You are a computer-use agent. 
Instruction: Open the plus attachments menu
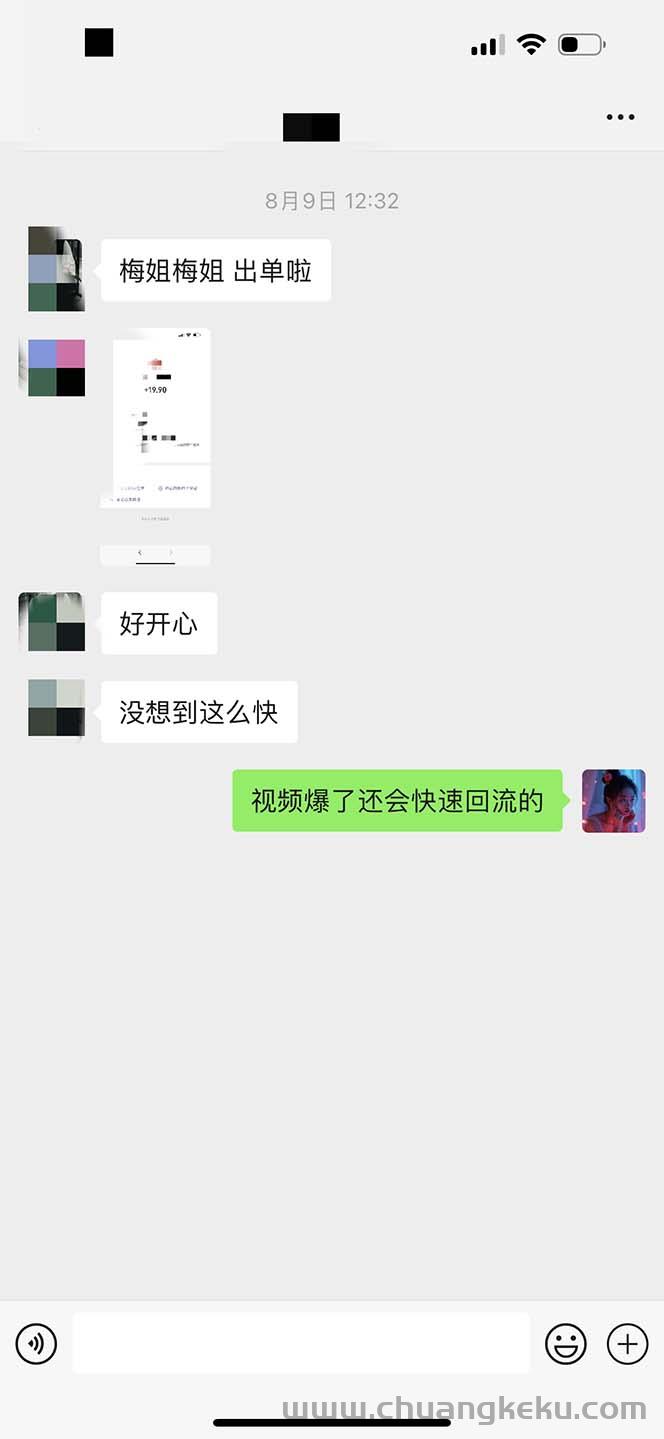click(x=627, y=1343)
